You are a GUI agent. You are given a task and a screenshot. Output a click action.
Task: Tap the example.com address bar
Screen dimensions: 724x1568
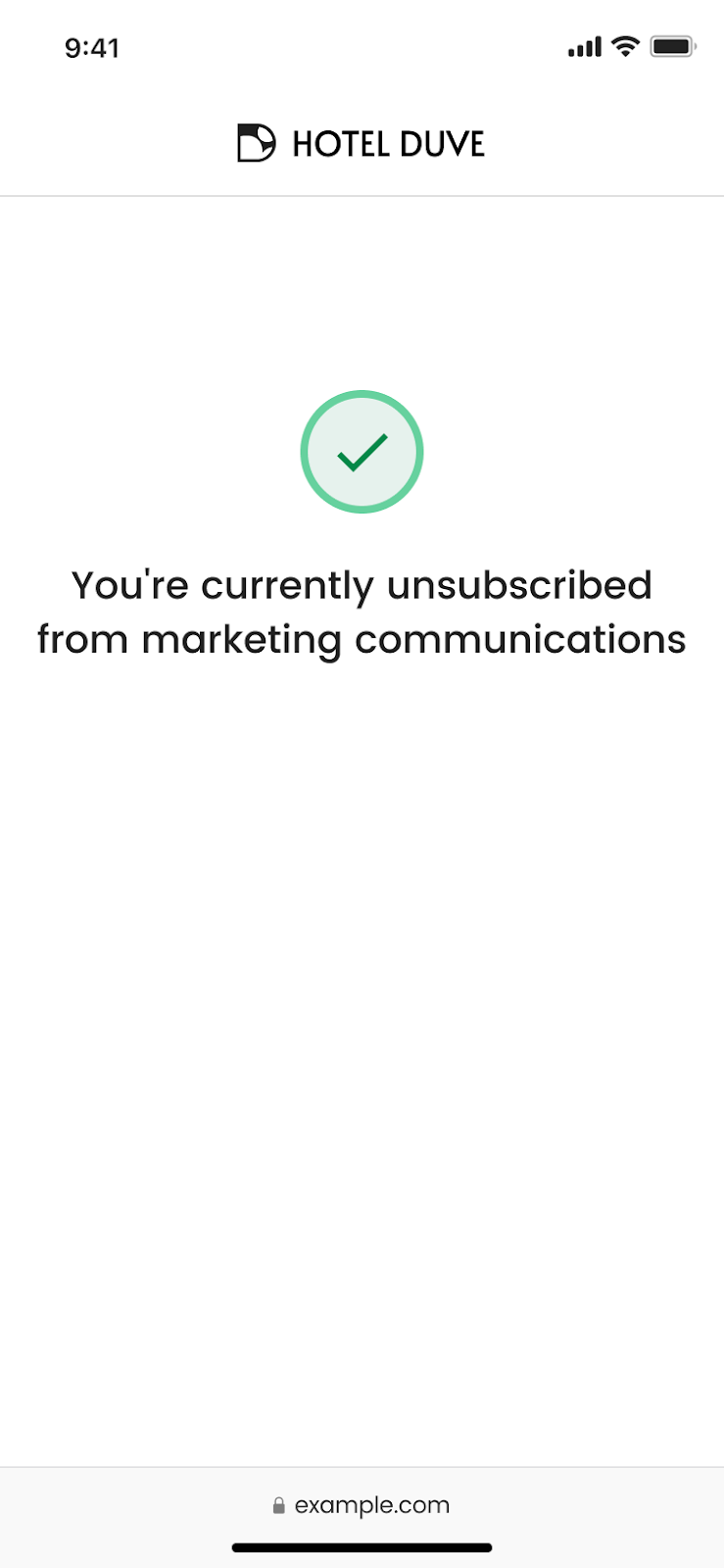click(362, 1505)
